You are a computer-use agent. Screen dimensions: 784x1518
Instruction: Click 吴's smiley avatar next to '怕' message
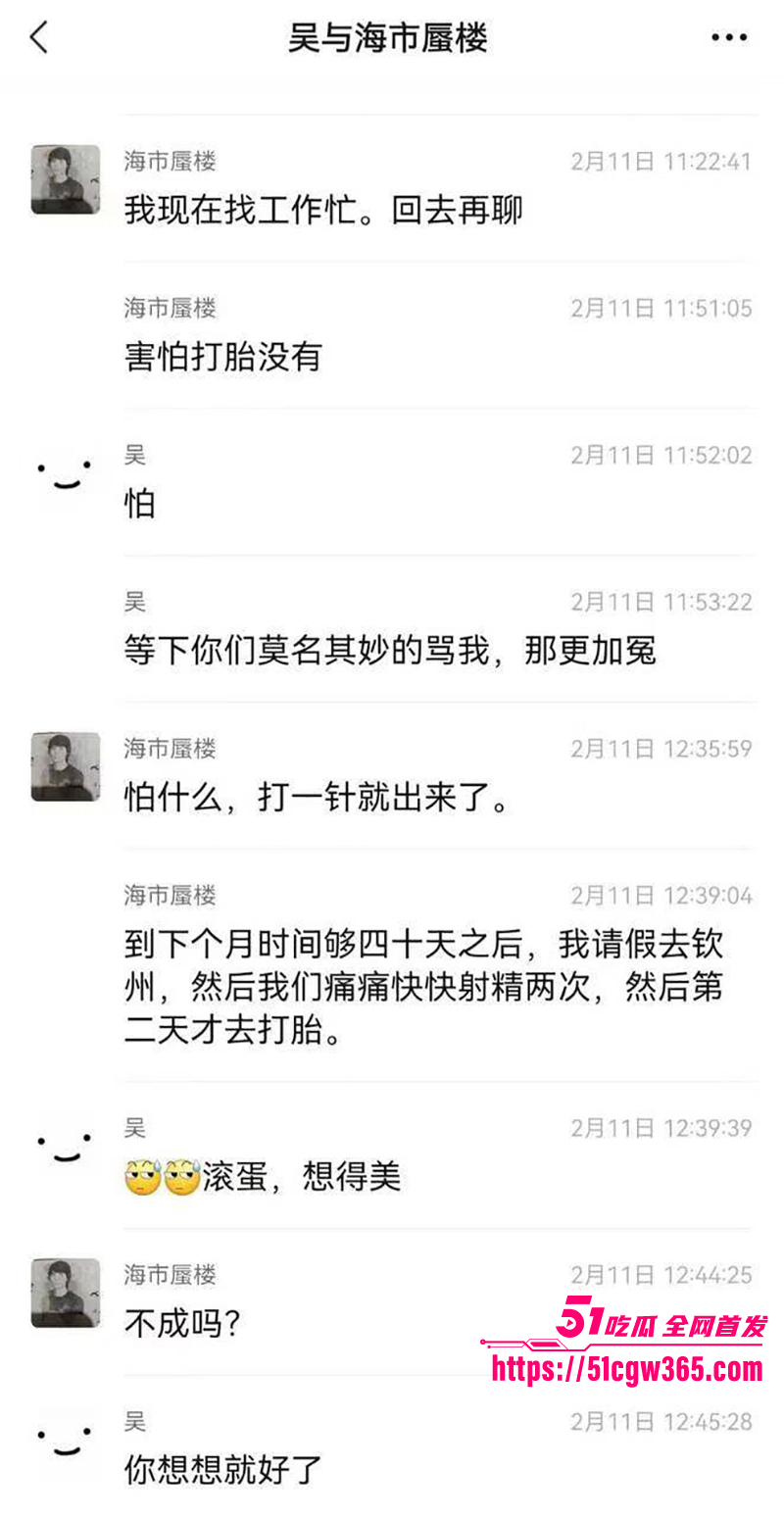tap(65, 473)
